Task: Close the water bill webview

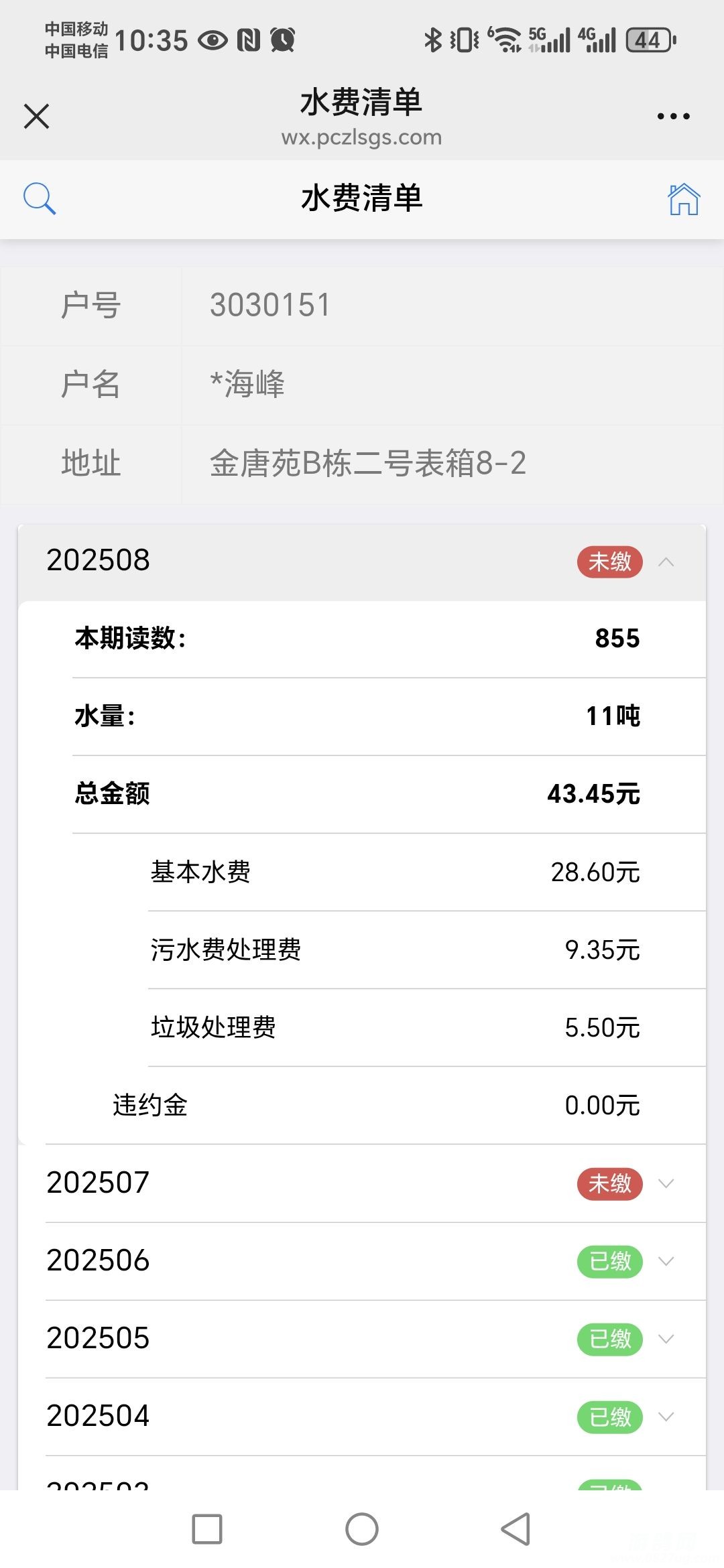Action: (37, 116)
